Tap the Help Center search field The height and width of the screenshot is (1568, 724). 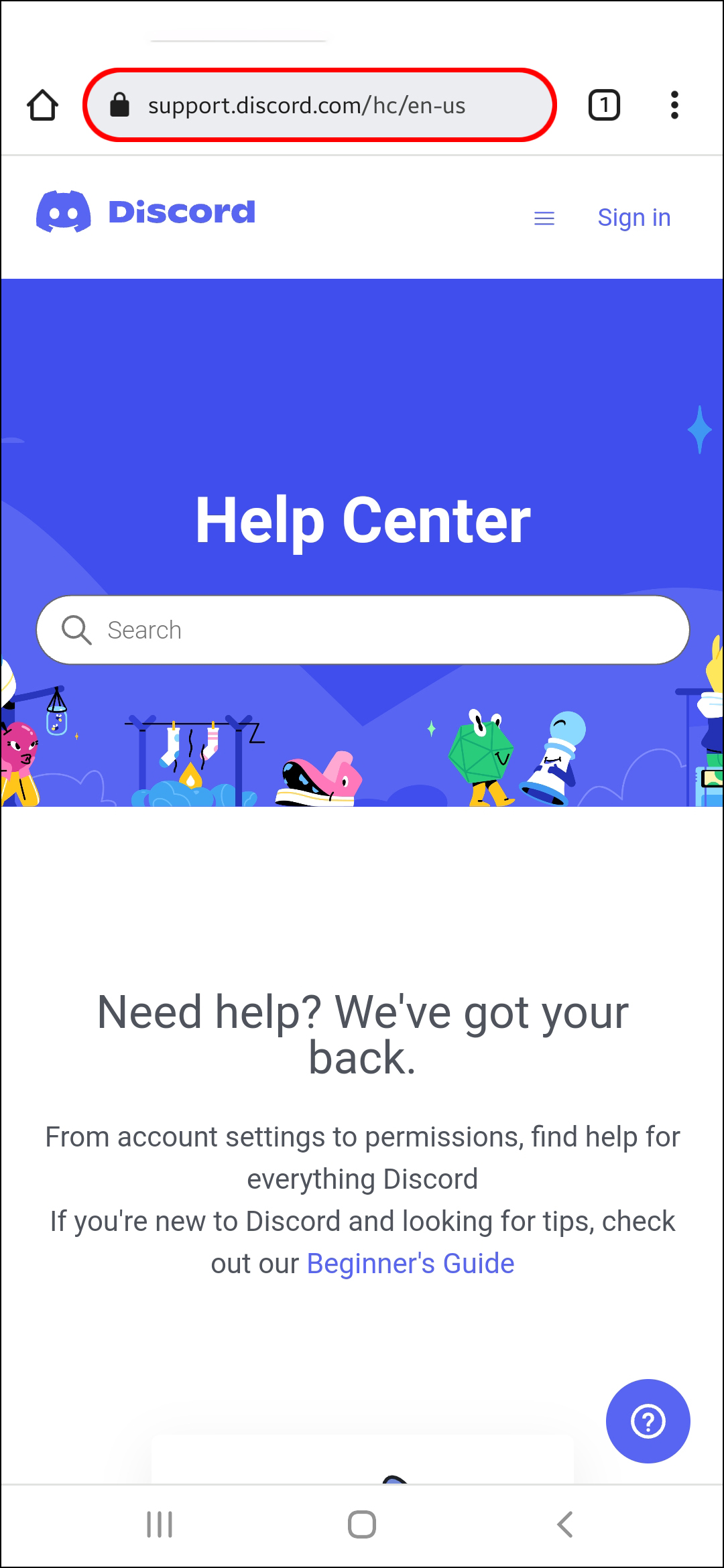362,630
